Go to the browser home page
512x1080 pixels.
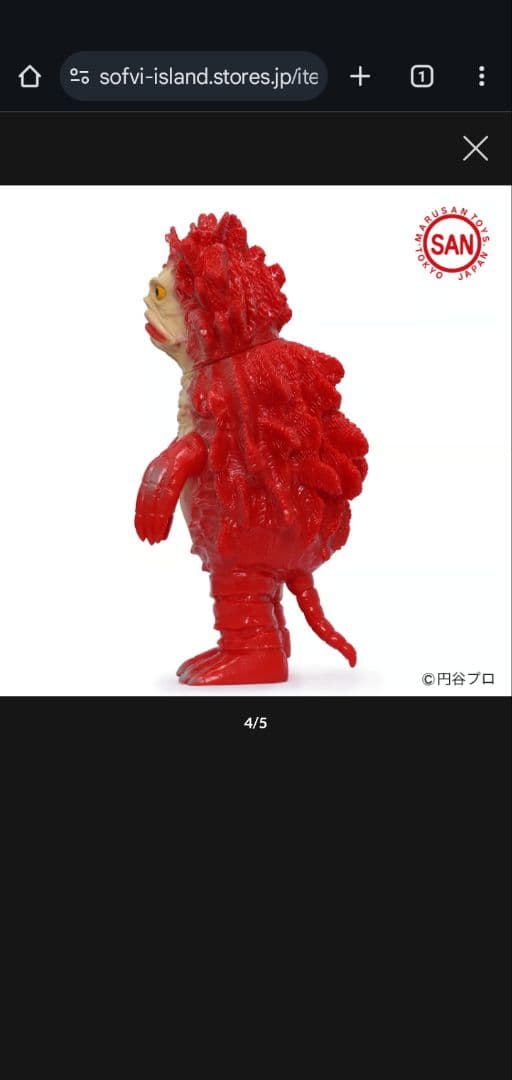[30, 76]
